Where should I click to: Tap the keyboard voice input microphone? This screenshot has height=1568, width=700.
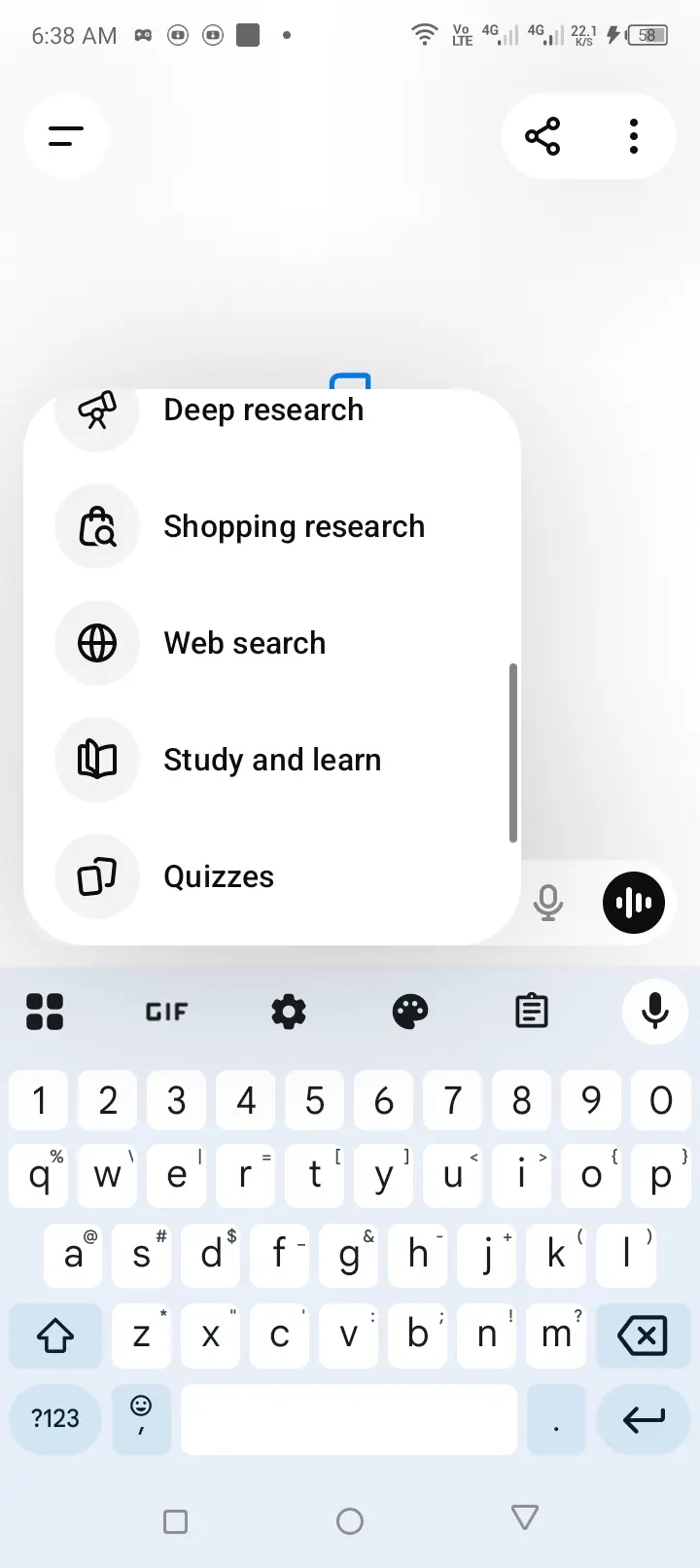pyautogui.click(x=655, y=1012)
